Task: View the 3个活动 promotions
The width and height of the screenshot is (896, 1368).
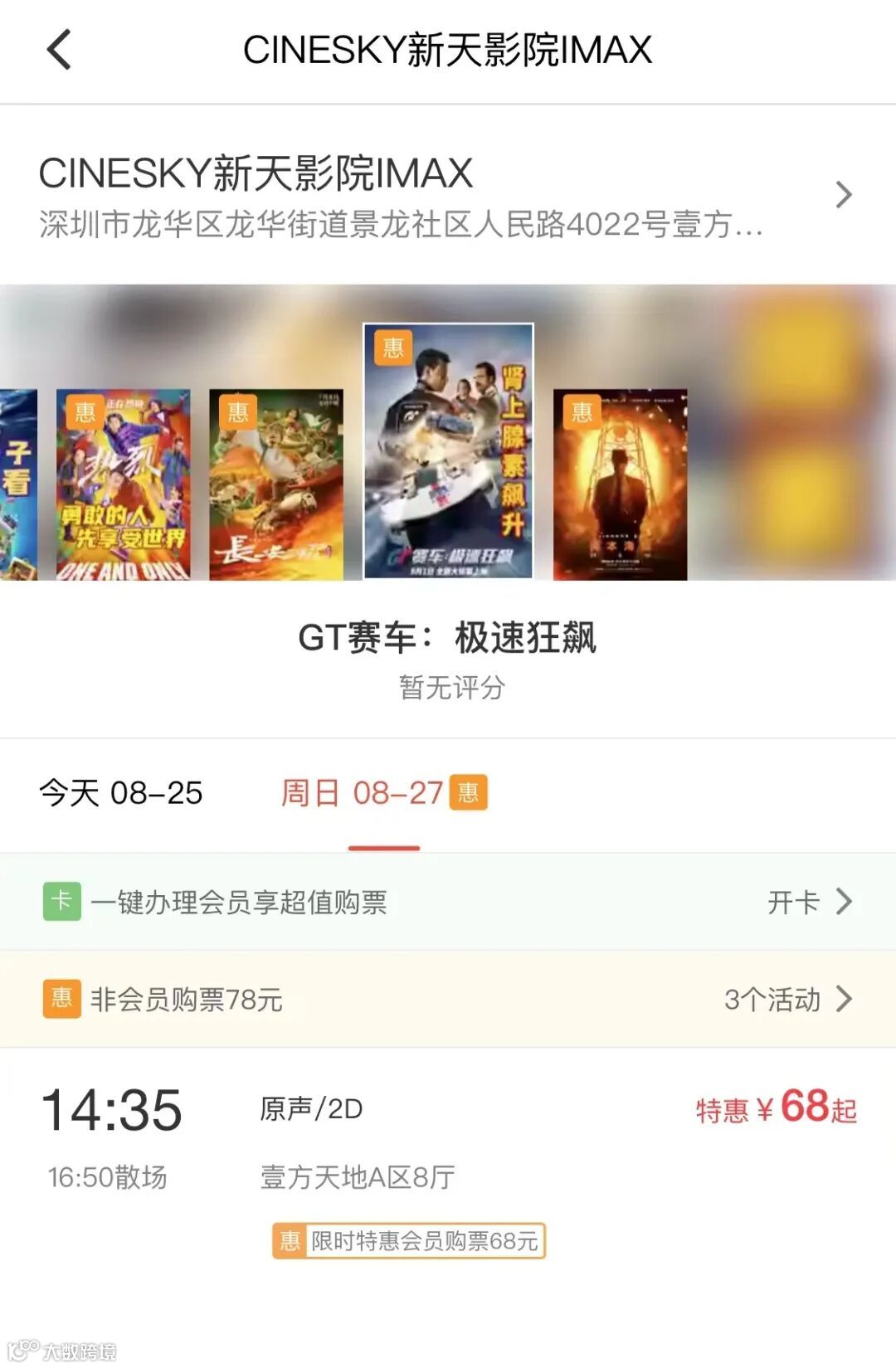Action: 786,1000
